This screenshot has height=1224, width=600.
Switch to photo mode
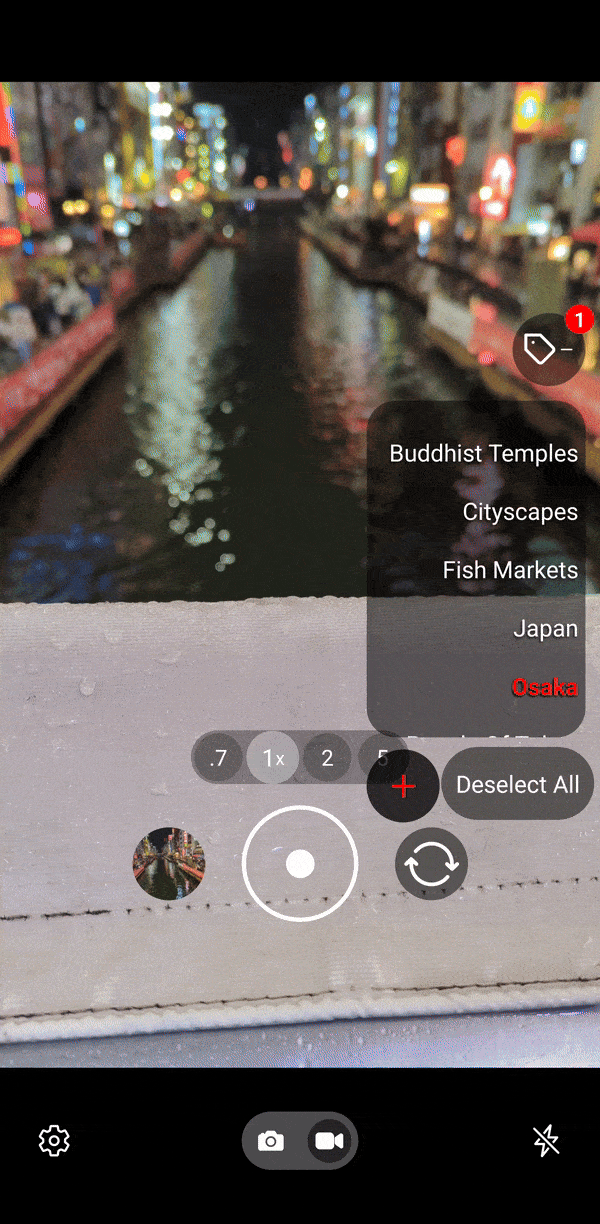[271, 1141]
